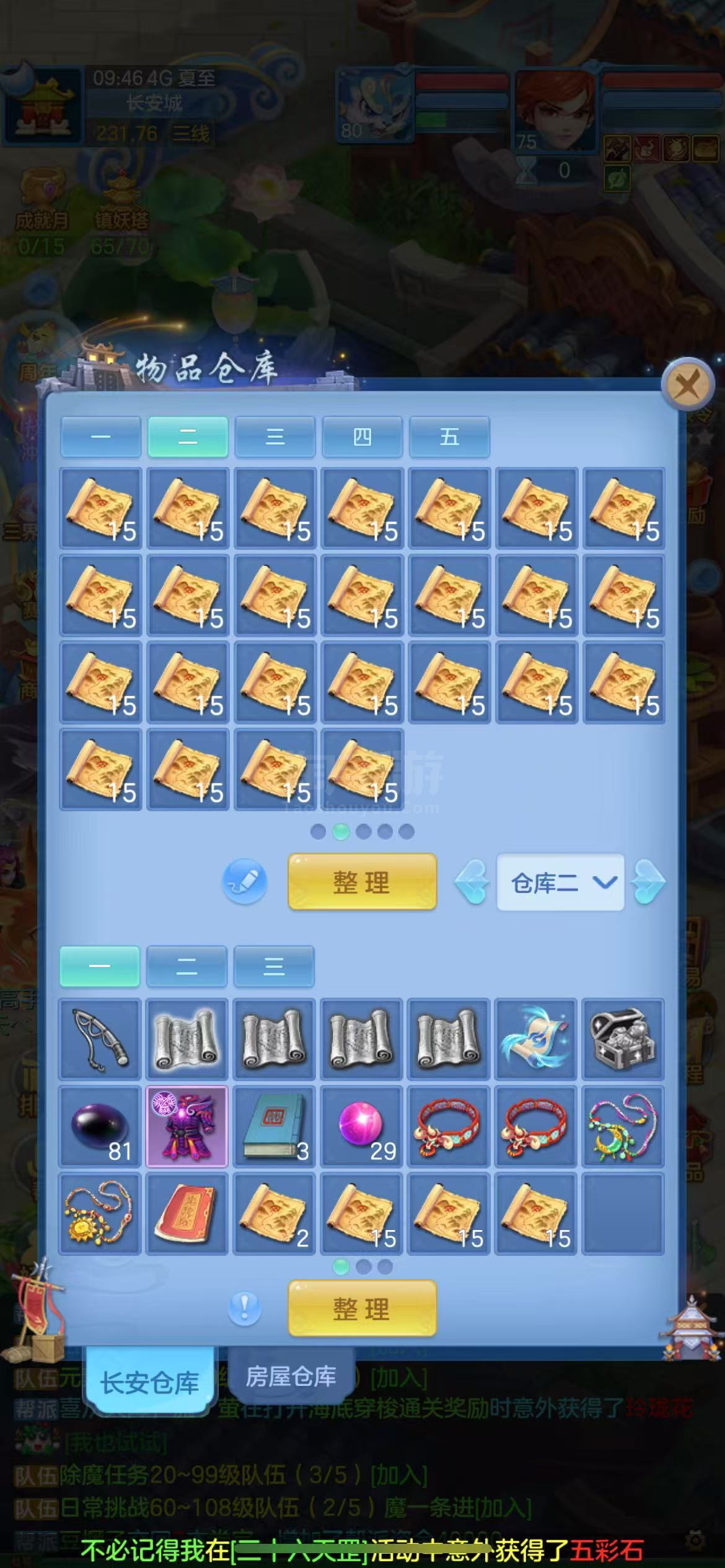Open the exclamation info icon
Image resolution: width=725 pixels, height=1568 pixels.
pyautogui.click(x=245, y=1309)
